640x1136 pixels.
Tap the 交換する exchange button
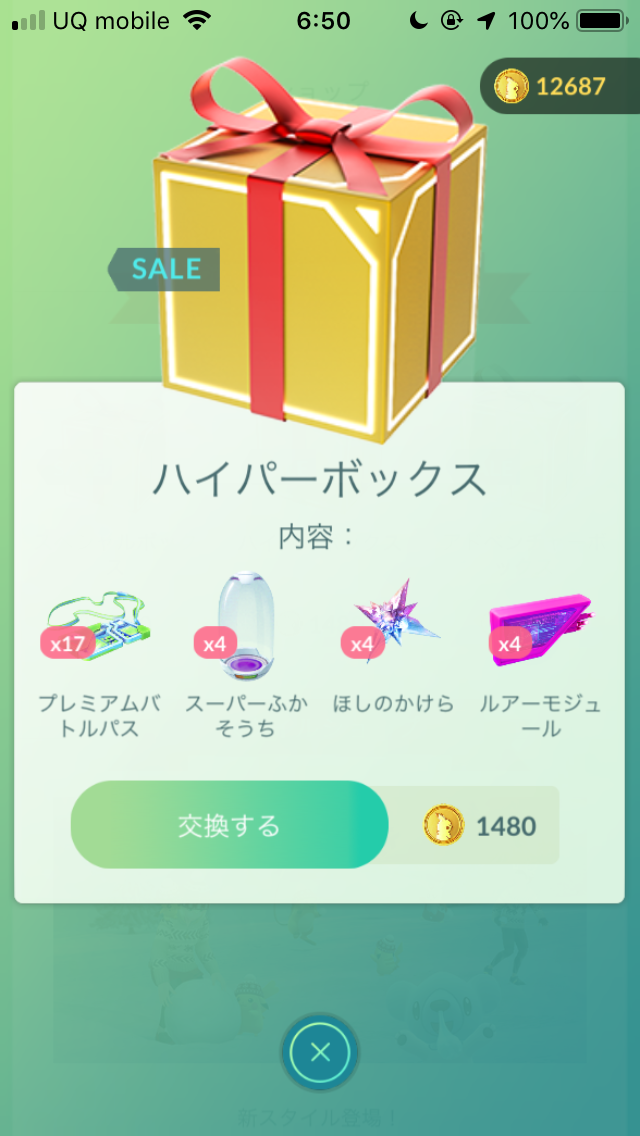(229, 825)
